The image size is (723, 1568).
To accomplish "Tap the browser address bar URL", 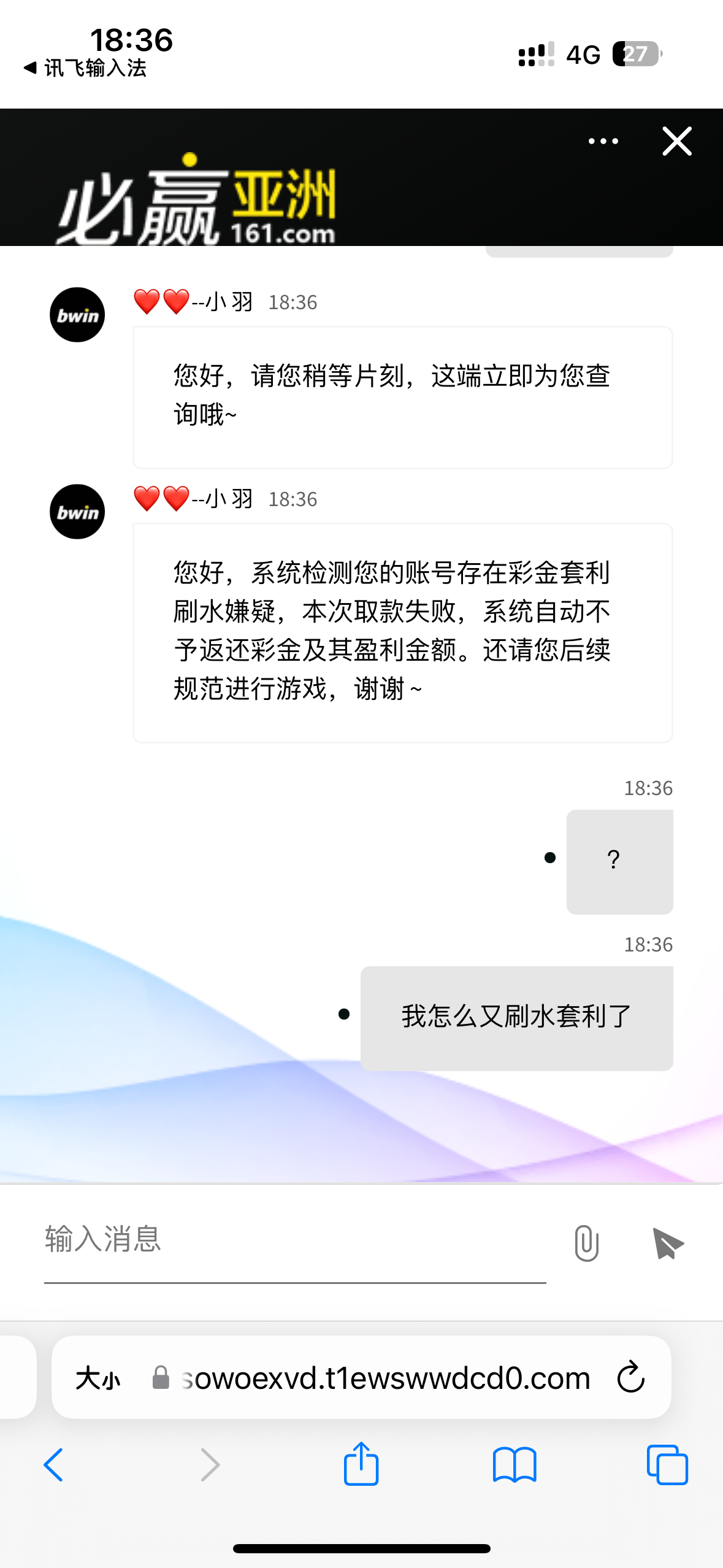I will click(x=385, y=1378).
